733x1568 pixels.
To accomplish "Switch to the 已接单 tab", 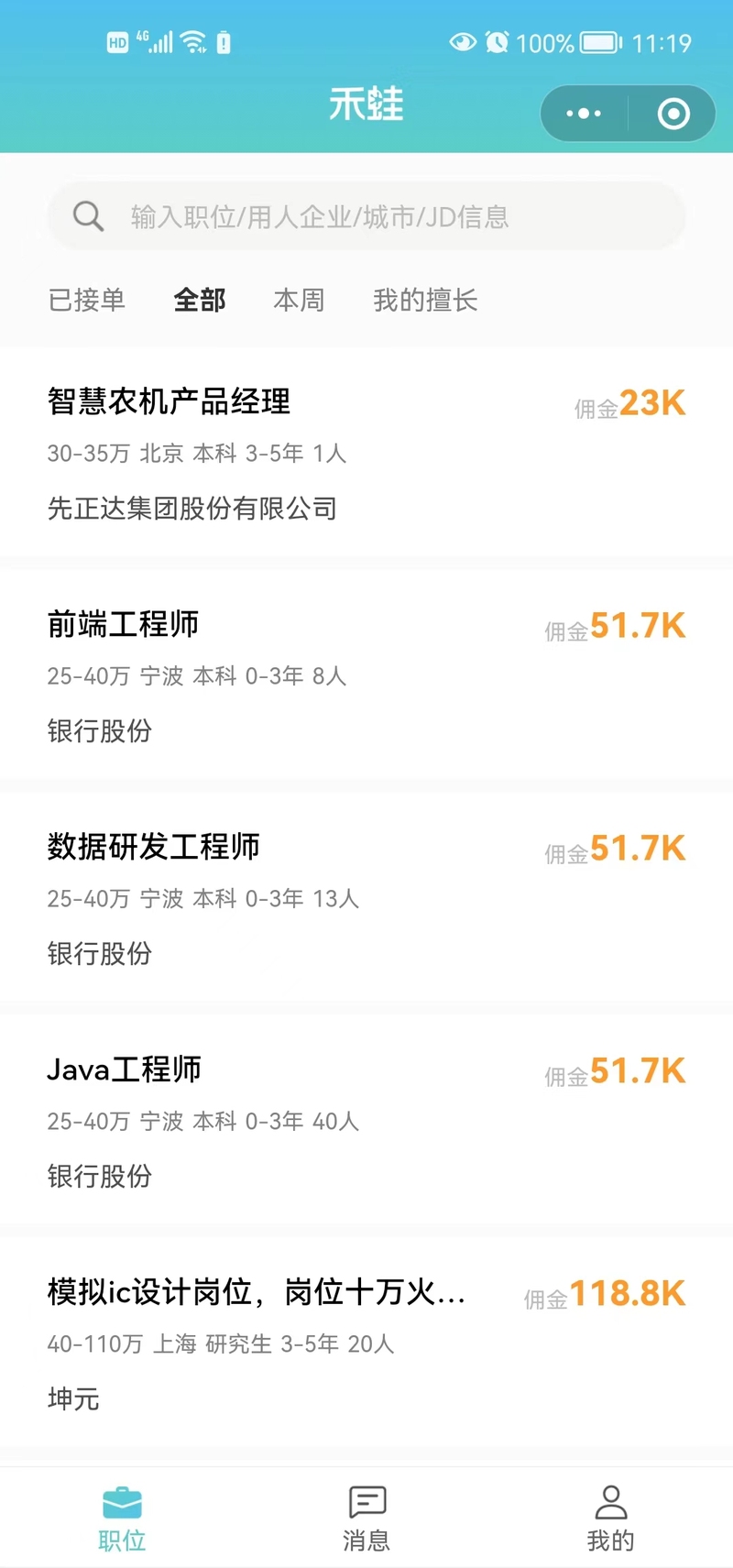I will tap(86, 300).
